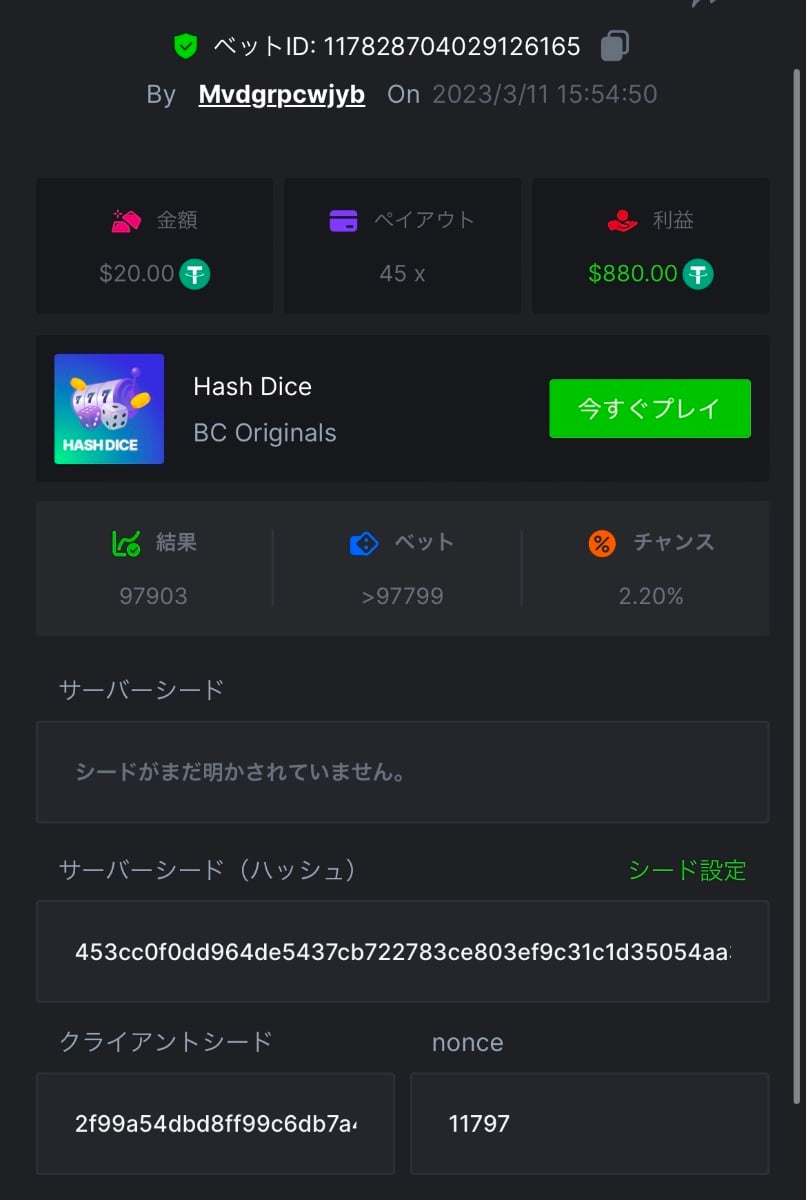Open Mvdgrpcwjyb's user profile
The width and height of the screenshot is (806, 1200).
pos(281,95)
